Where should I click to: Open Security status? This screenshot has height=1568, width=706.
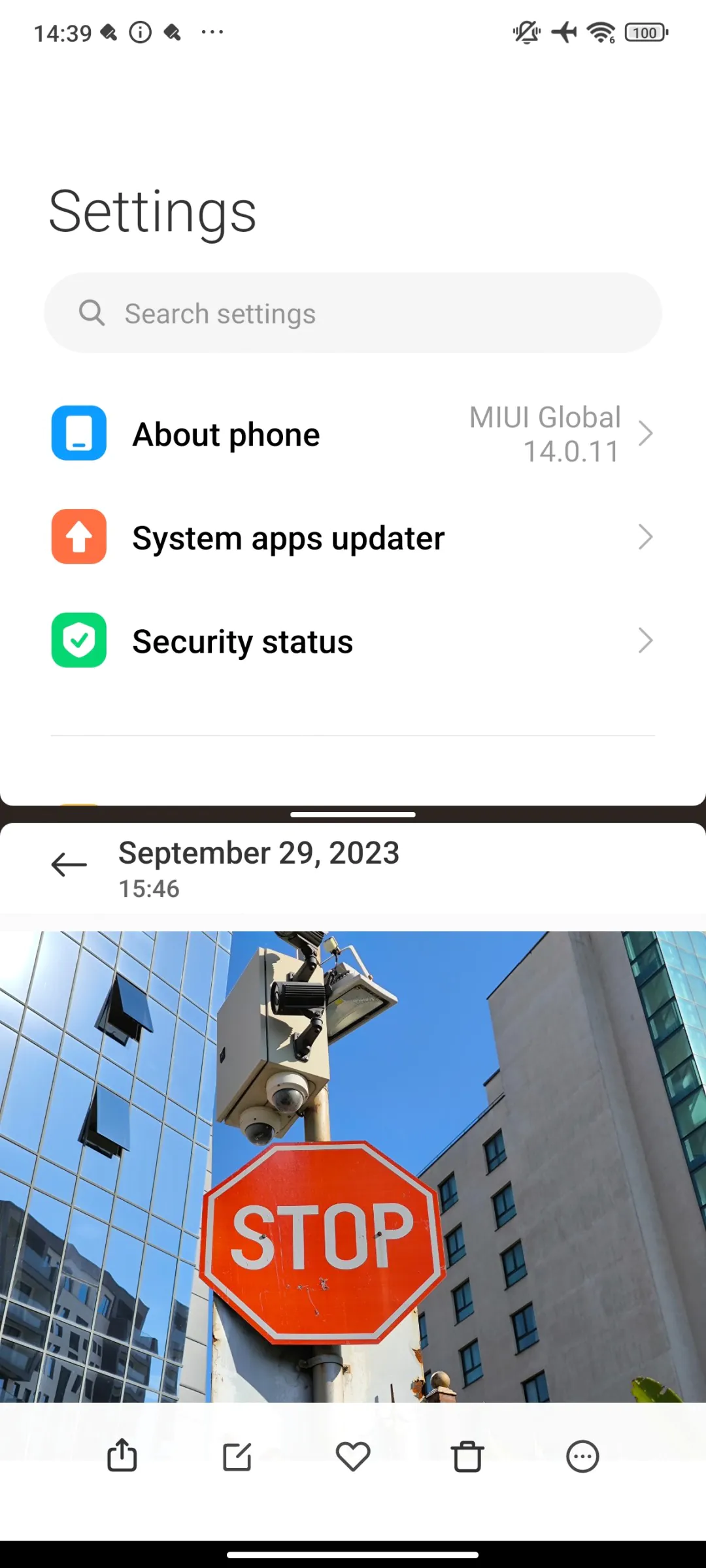[x=353, y=641]
